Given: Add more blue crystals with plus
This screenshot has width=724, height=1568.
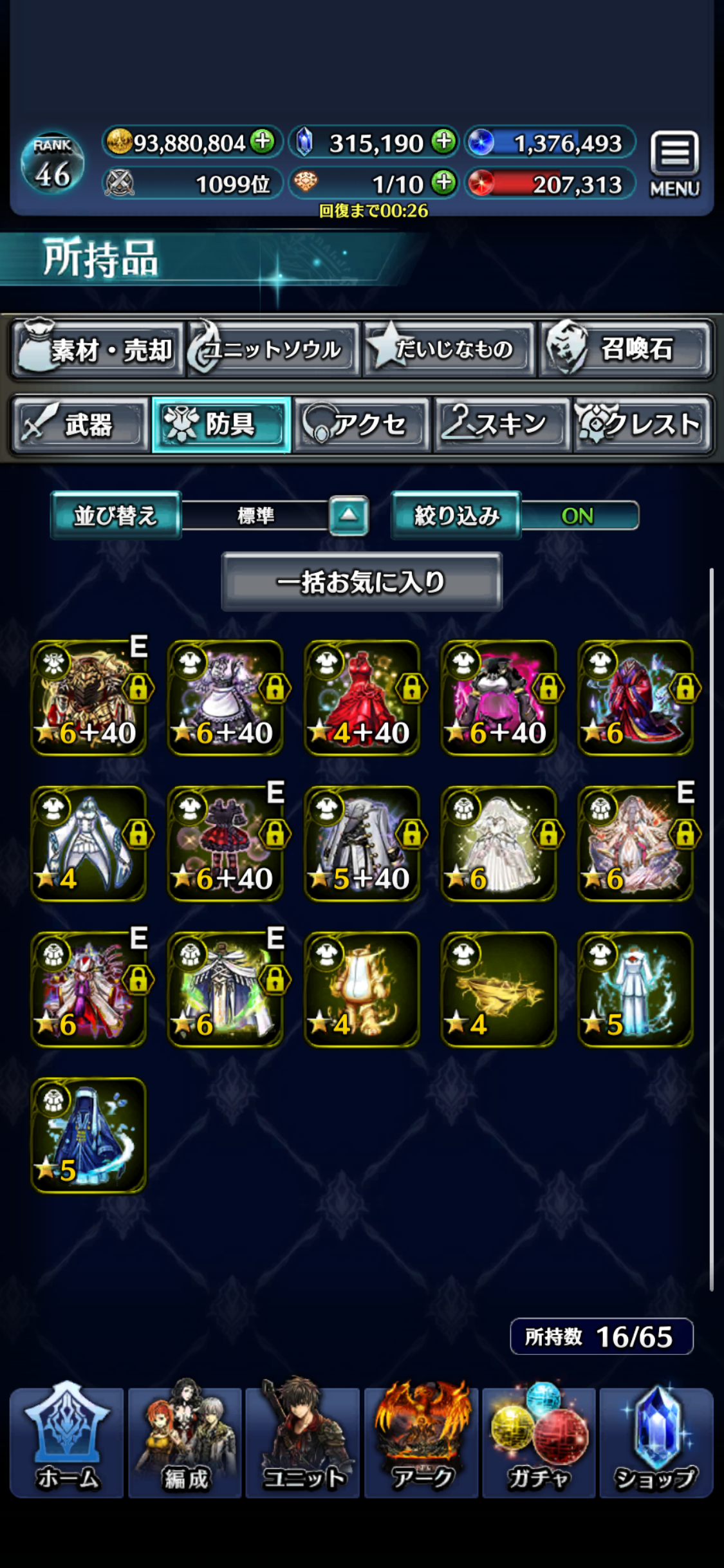Looking at the screenshot, I should pos(443,141).
